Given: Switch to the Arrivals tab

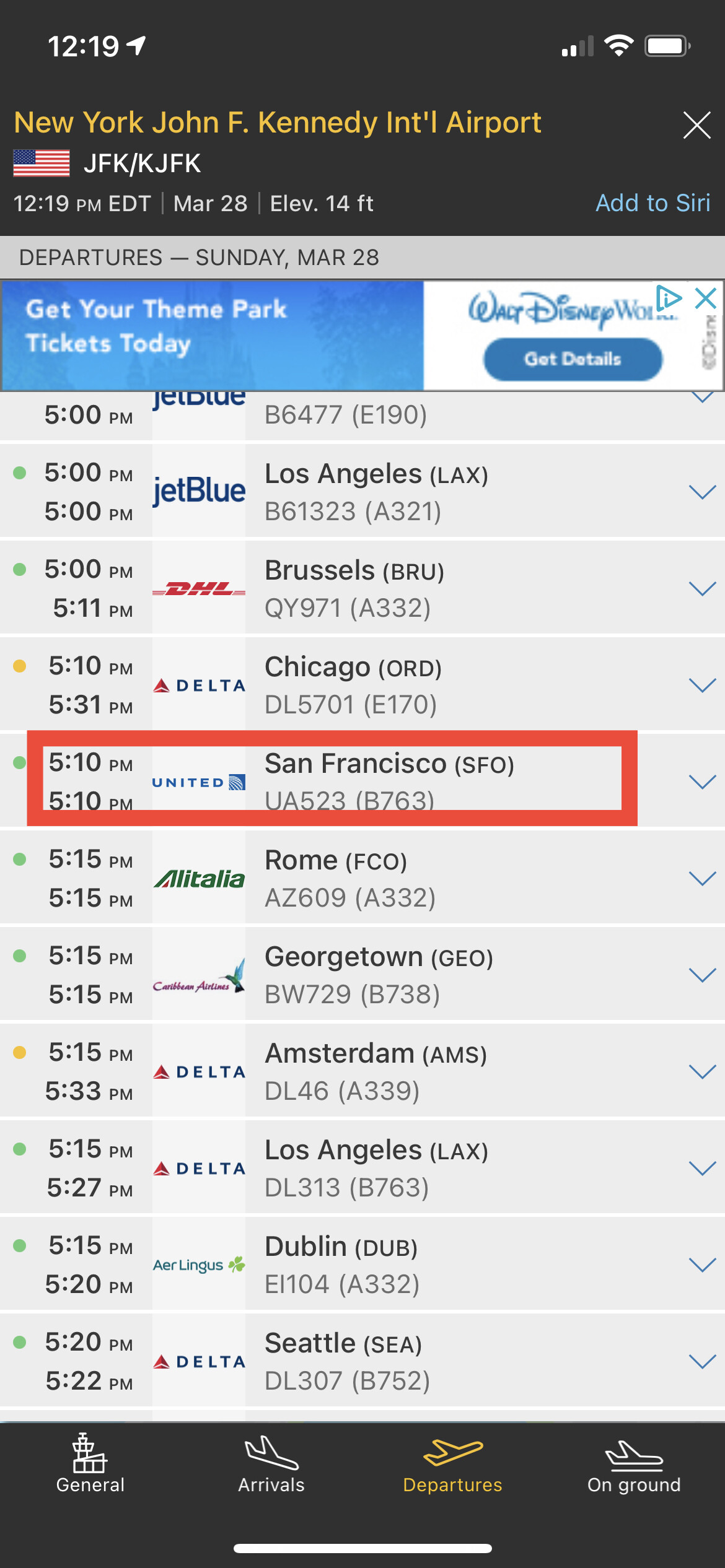Looking at the screenshot, I should pos(271,1465).
